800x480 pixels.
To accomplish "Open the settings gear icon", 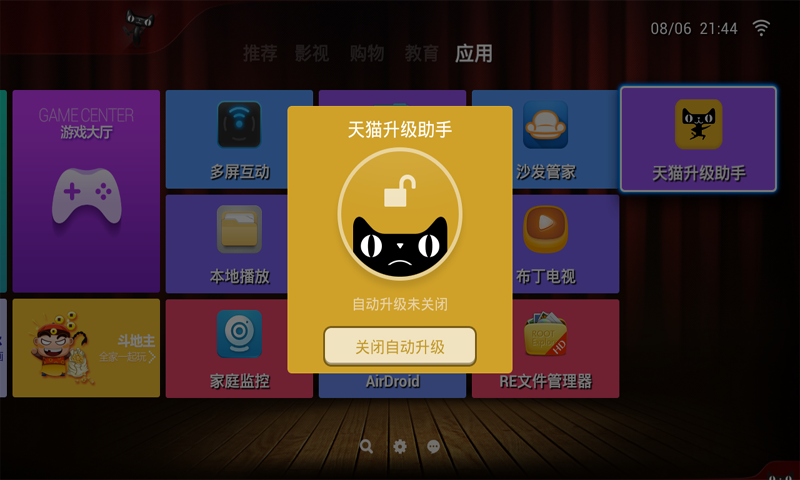I will pos(400,447).
